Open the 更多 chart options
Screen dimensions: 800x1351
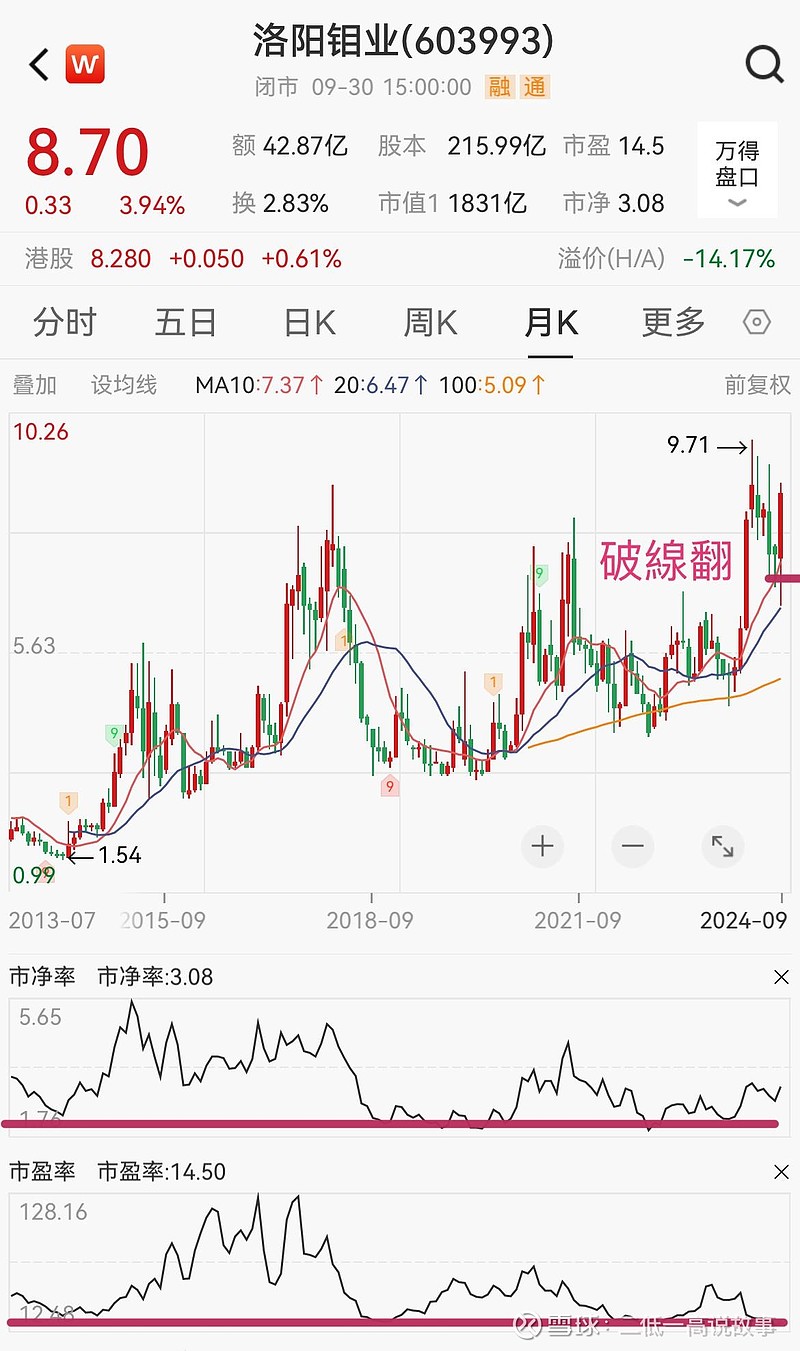(671, 322)
